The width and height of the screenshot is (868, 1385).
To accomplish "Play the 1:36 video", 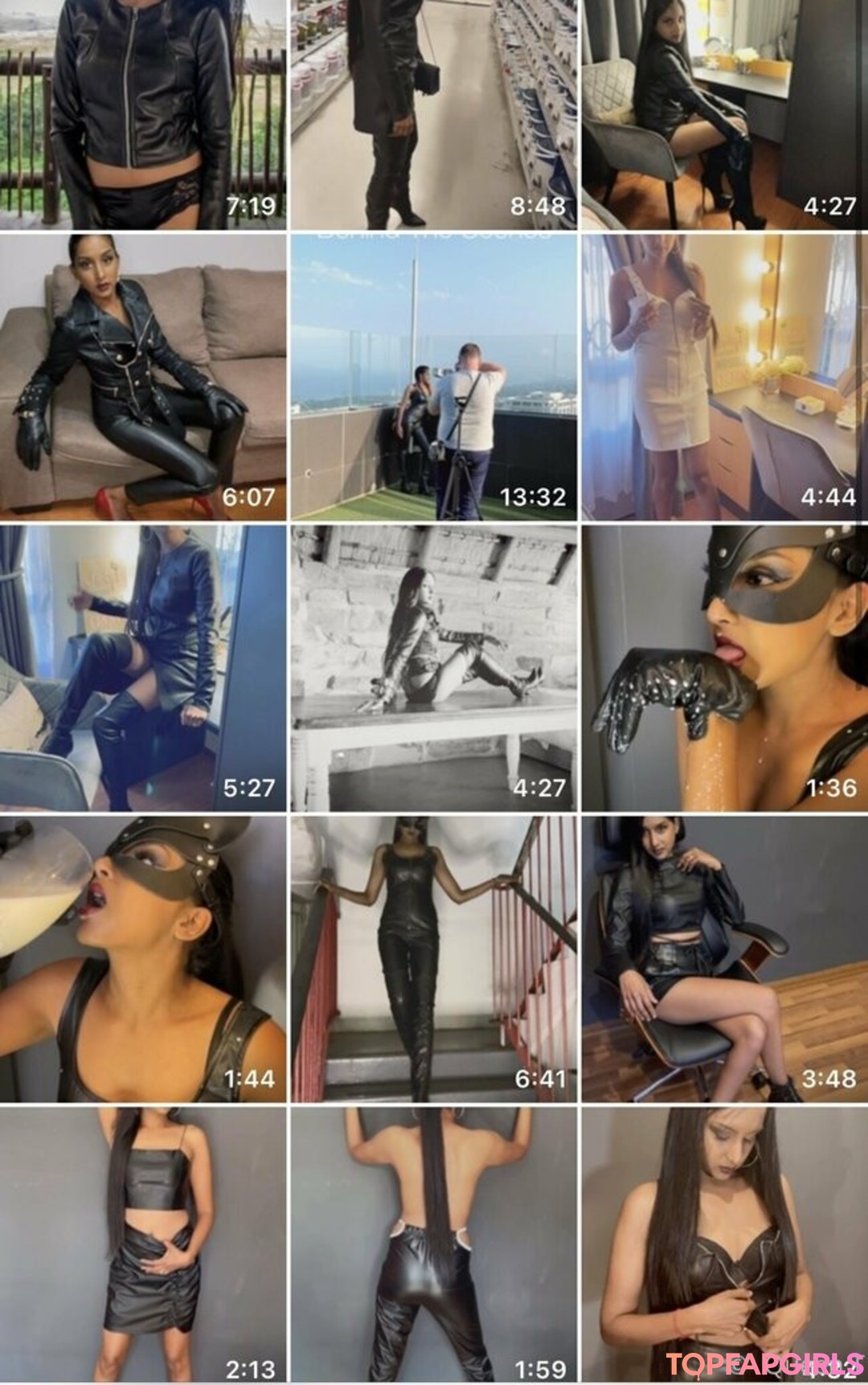I will (725, 667).
